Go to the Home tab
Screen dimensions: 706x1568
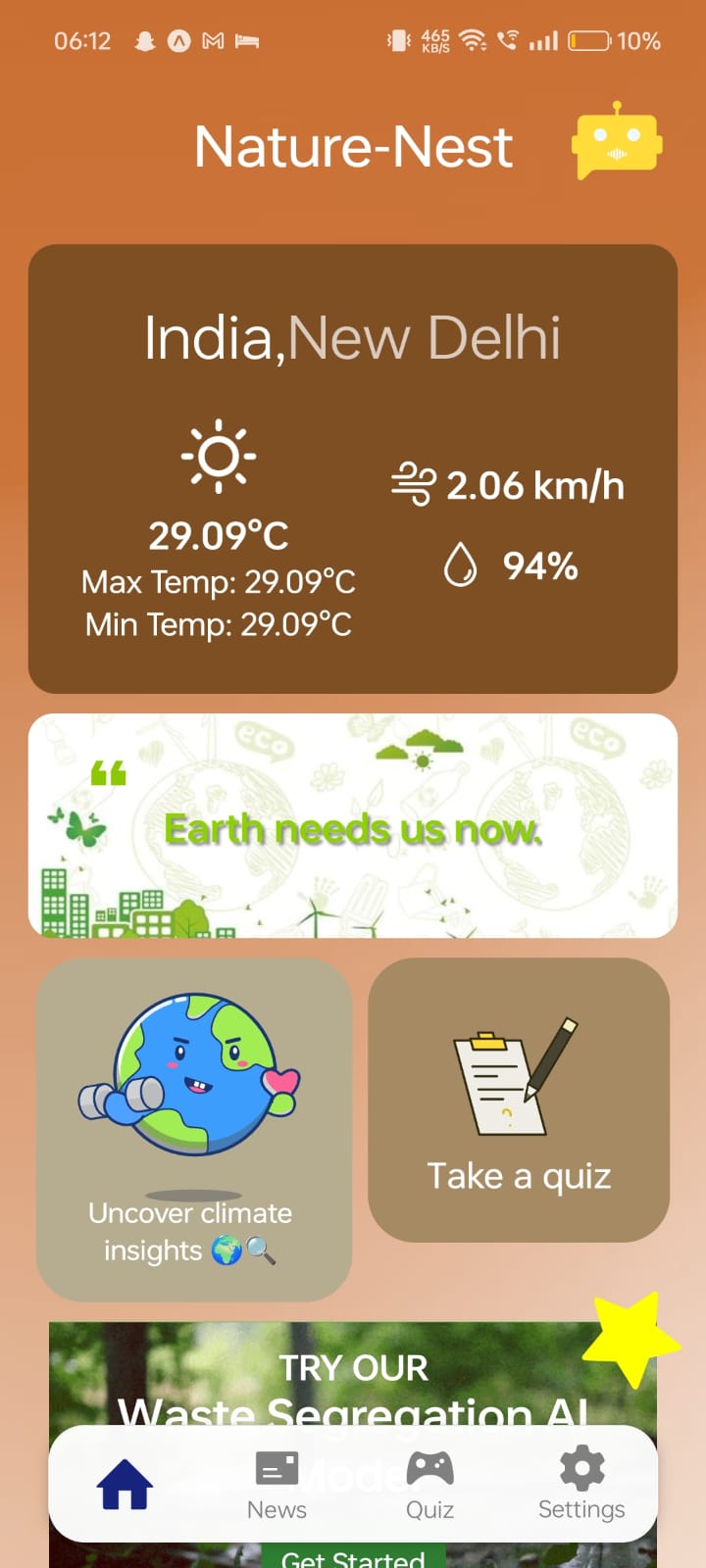pos(125,1484)
